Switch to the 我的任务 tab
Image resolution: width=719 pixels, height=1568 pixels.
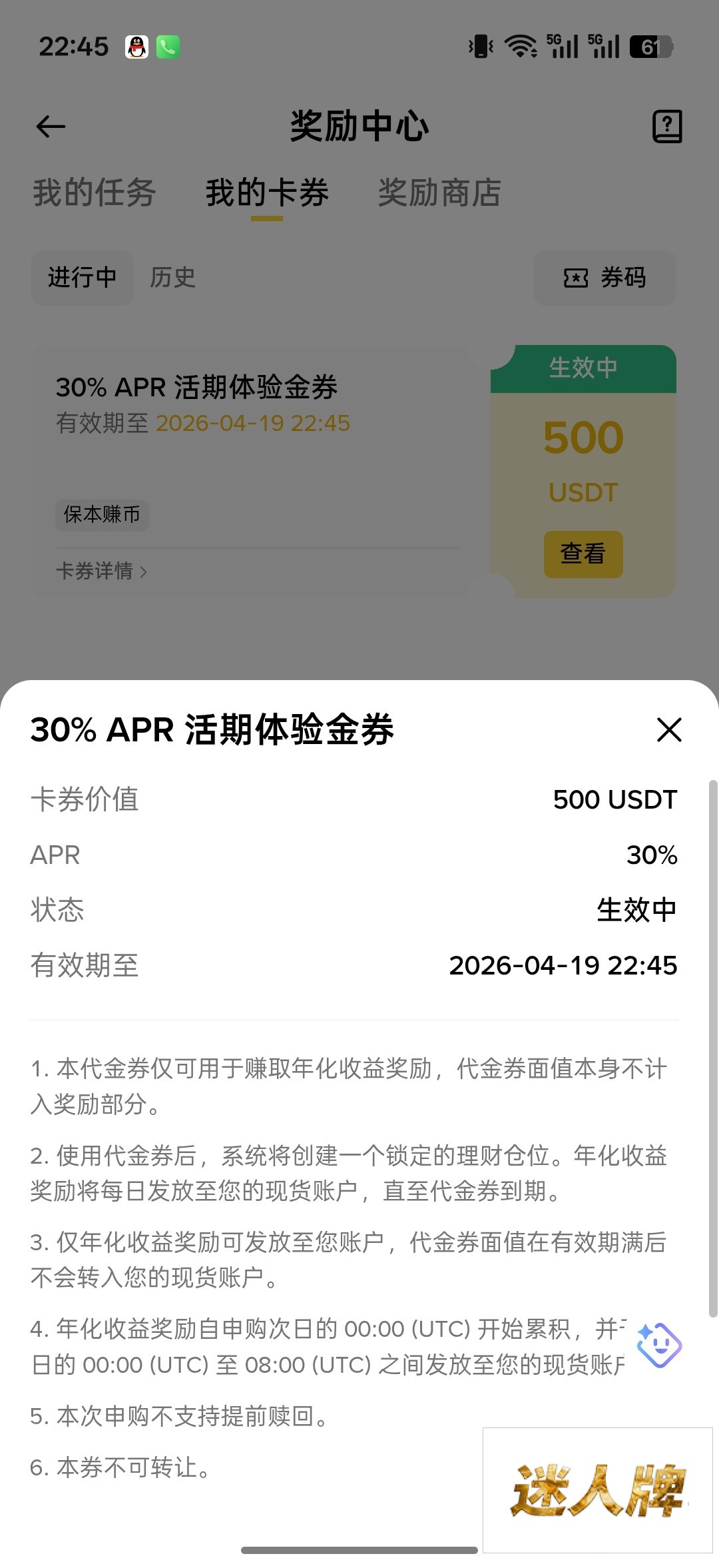[x=94, y=193]
